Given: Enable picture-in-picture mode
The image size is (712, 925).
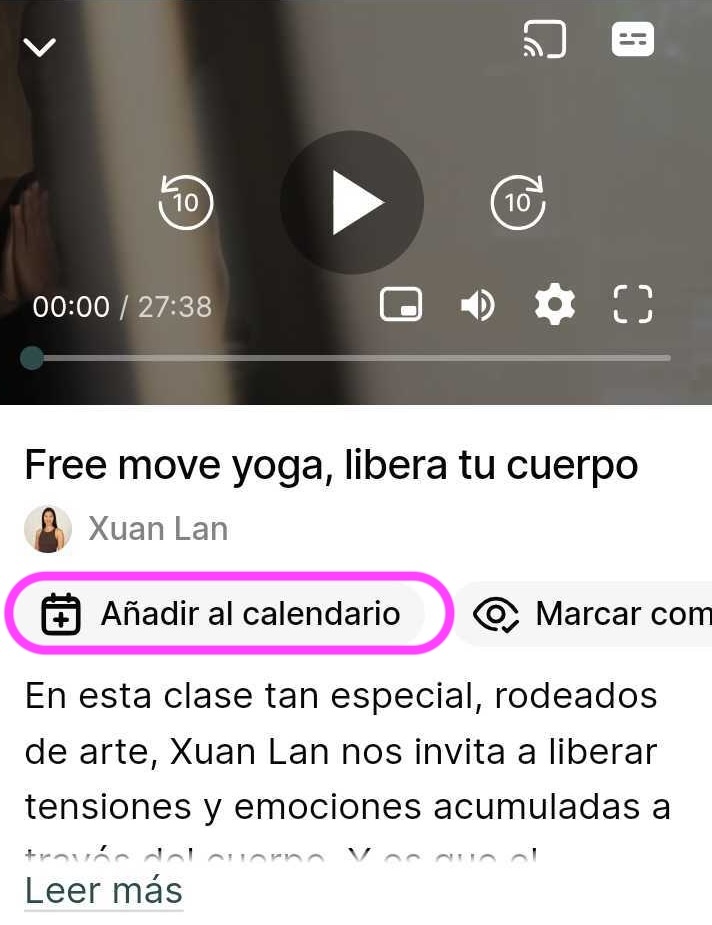Looking at the screenshot, I should 401,305.
